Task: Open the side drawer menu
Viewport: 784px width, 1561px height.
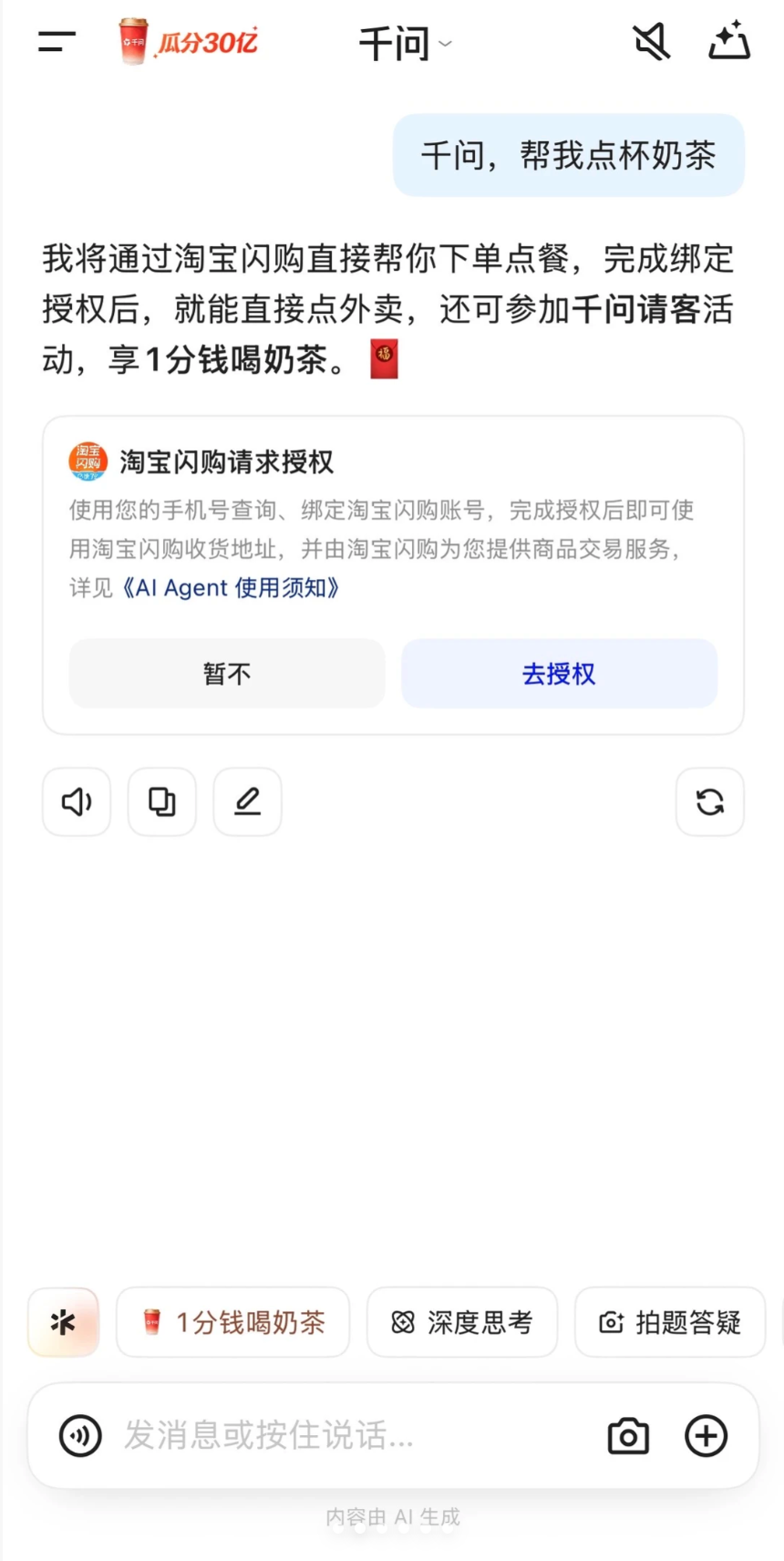Action: (57, 42)
